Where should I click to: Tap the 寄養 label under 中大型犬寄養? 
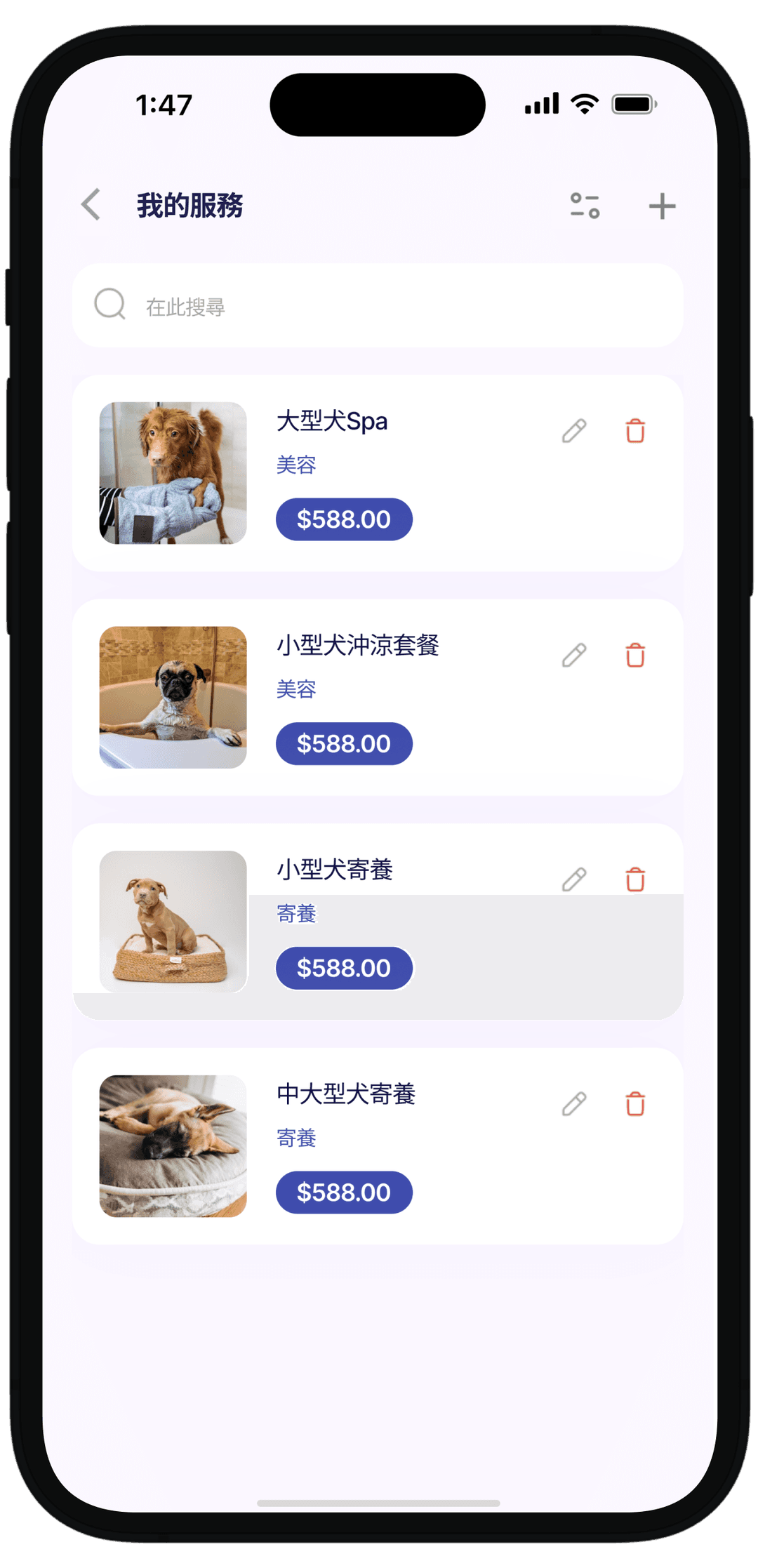[x=295, y=1138]
